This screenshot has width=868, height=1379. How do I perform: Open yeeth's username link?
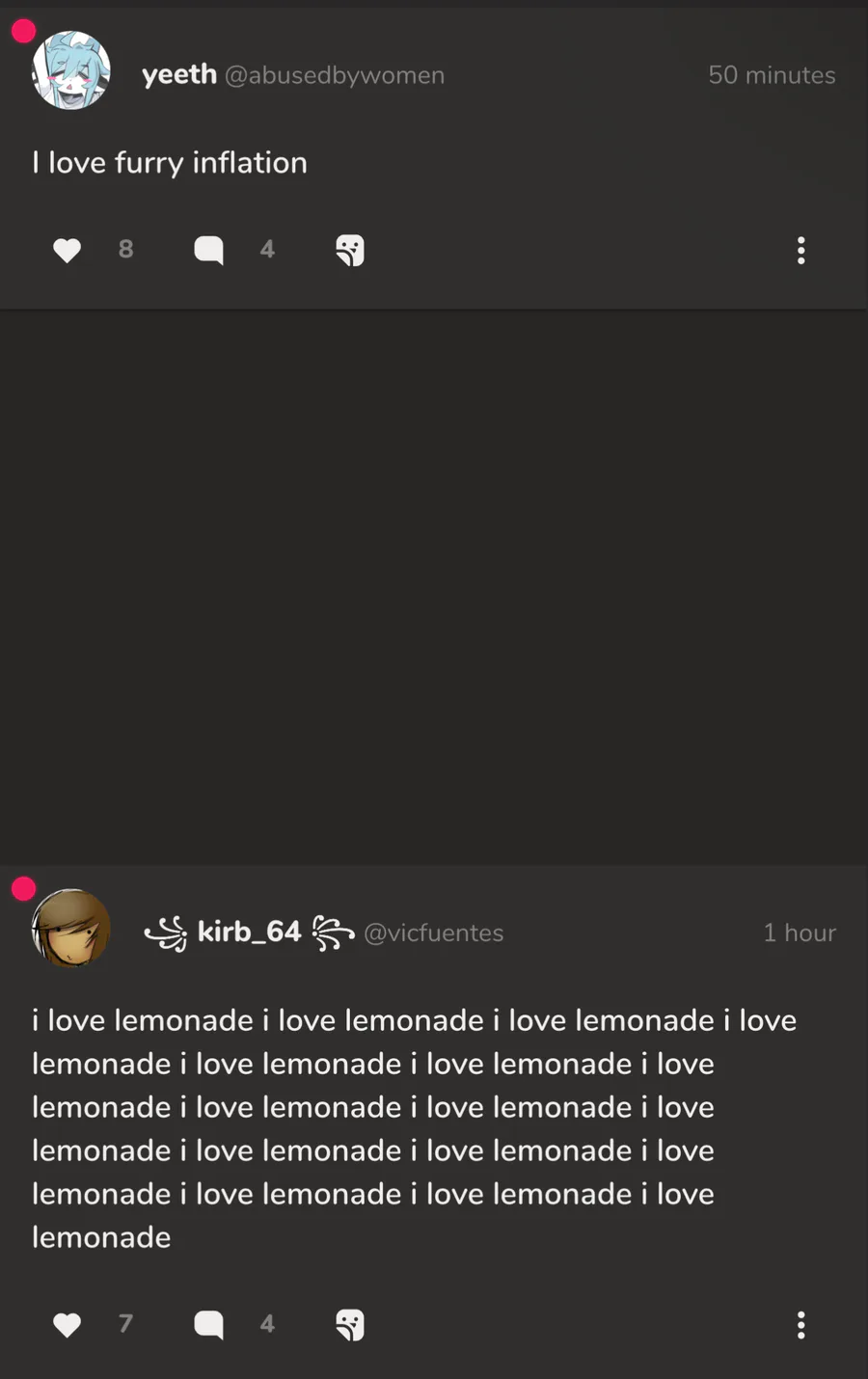(179, 74)
